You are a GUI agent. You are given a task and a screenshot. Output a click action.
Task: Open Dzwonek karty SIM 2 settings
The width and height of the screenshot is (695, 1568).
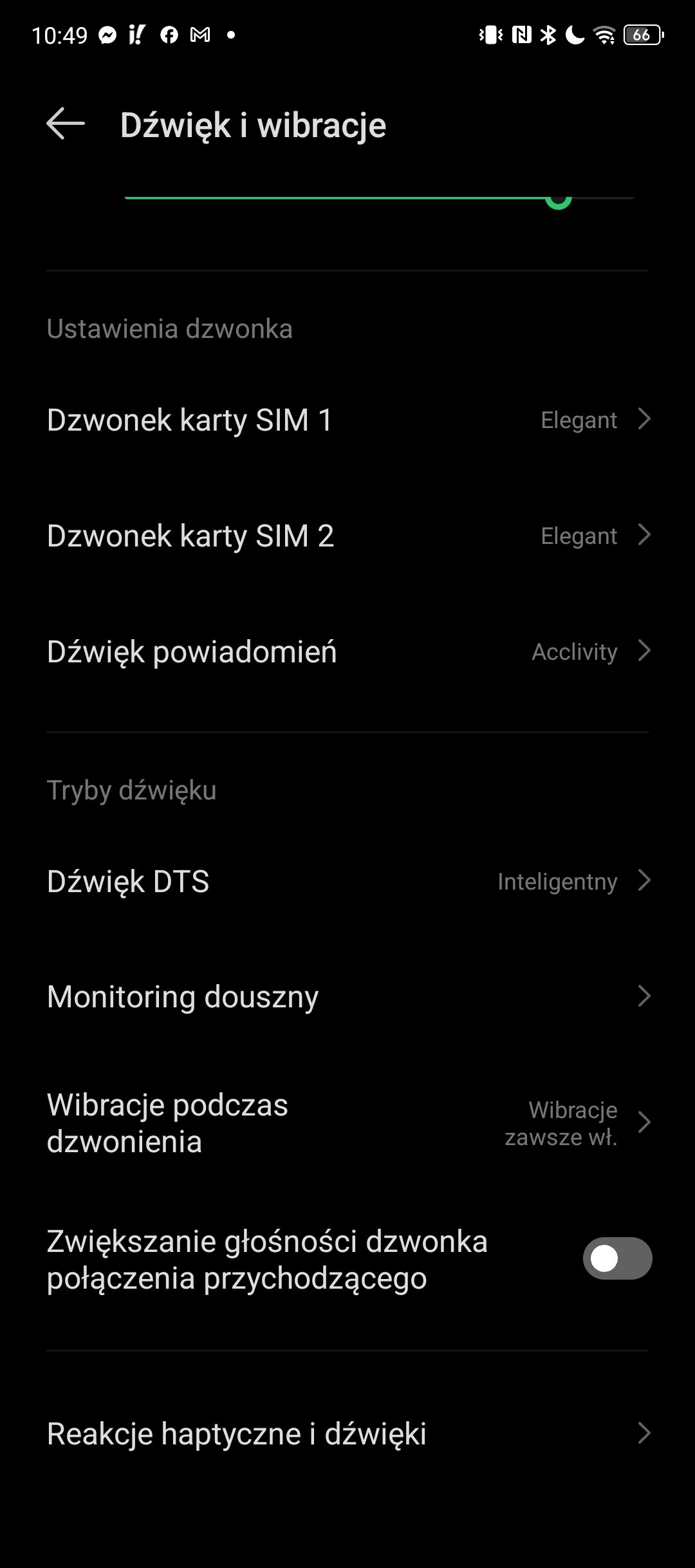[x=347, y=536]
